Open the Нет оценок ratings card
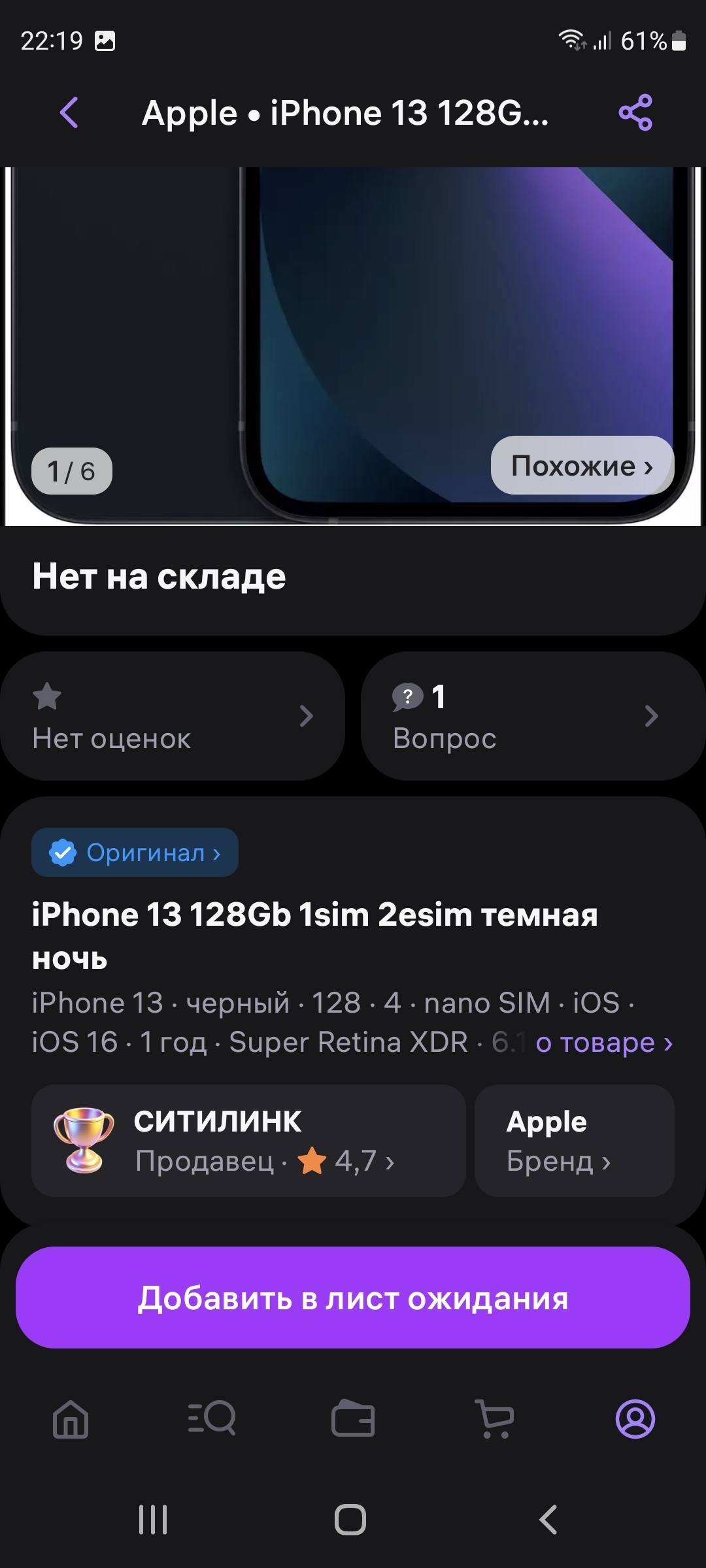Viewport: 706px width, 1568px height. coord(173,716)
